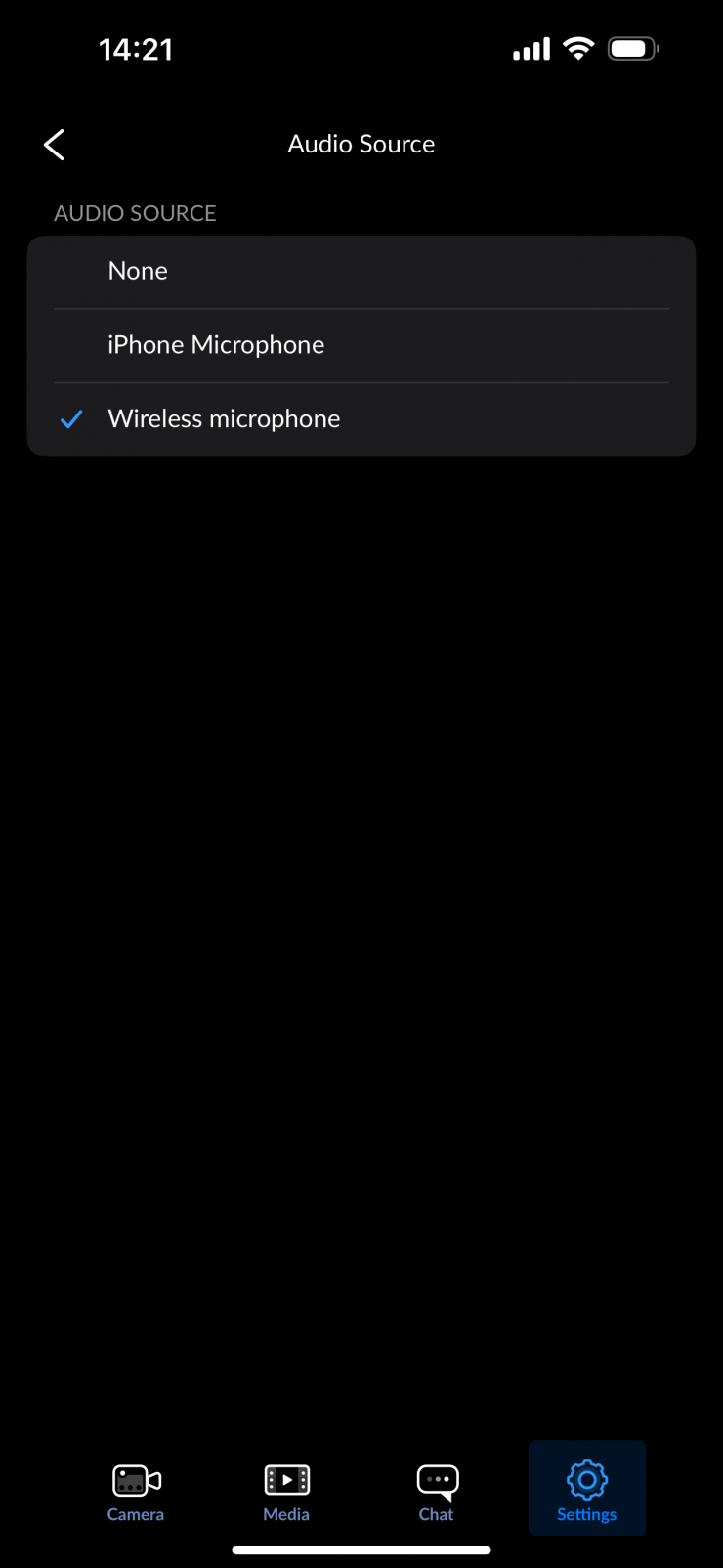Switch to the Chat tab
The width and height of the screenshot is (723, 1568).
[437, 1492]
